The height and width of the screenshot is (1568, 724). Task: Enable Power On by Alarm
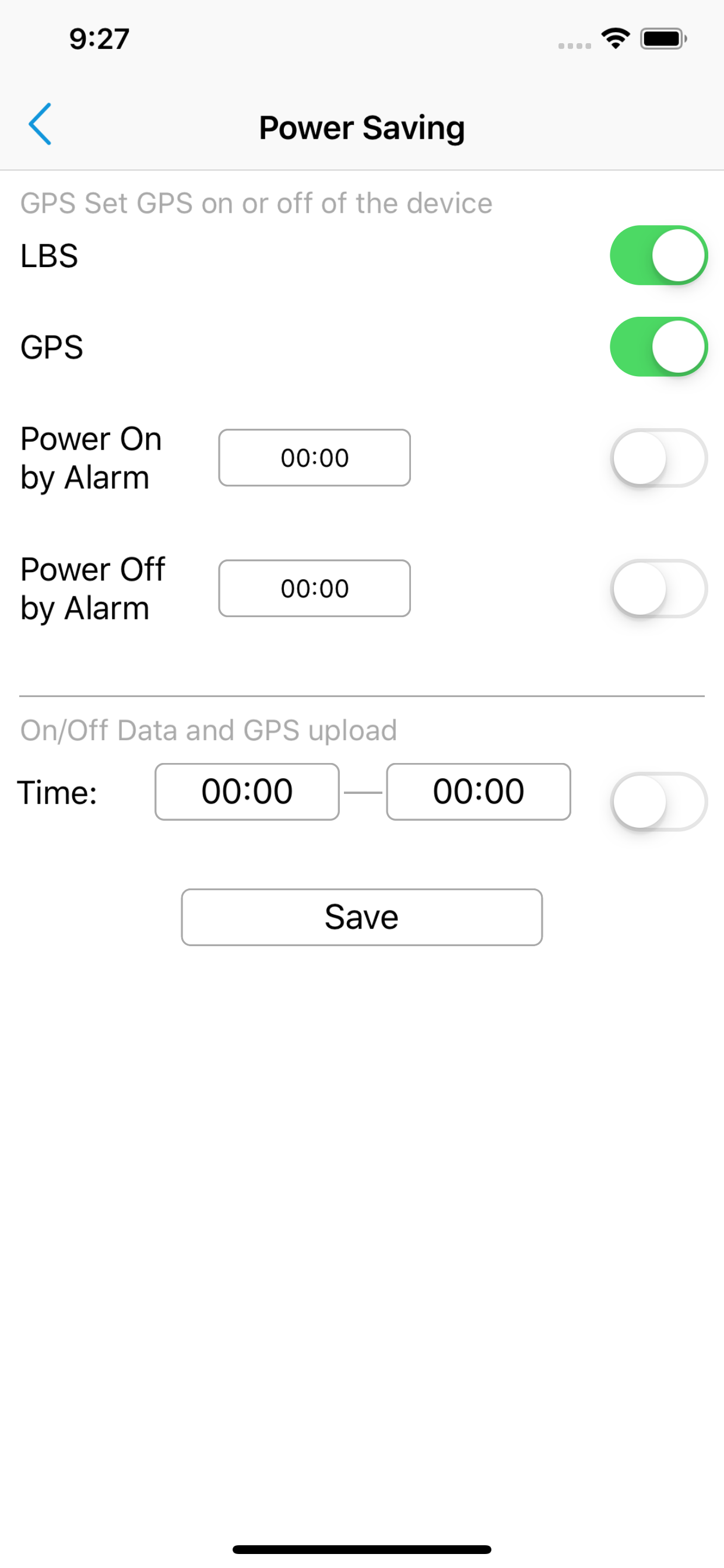point(658,459)
